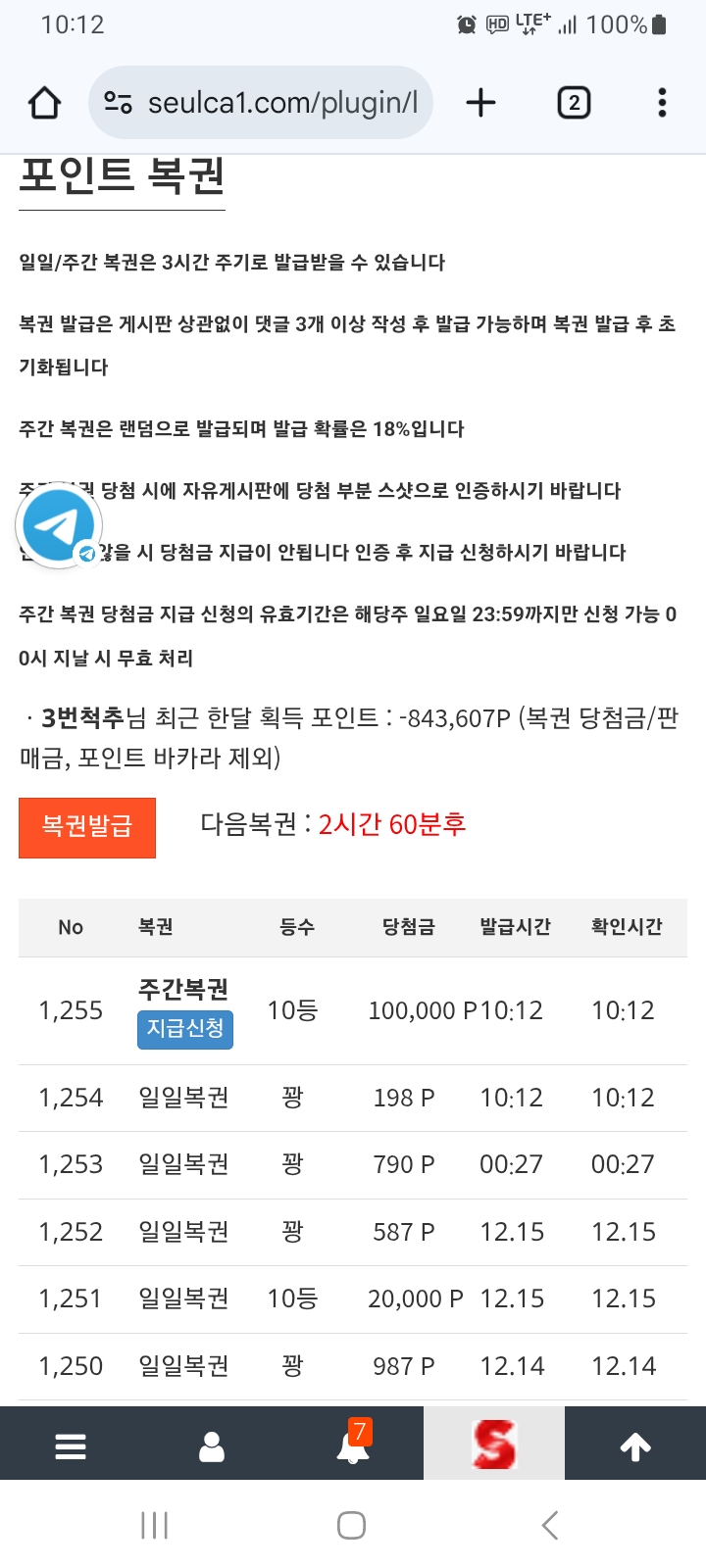Open recent apps from the navigation bar
This screenshot has height=1568, width=706.
[x=155, y=1525]
